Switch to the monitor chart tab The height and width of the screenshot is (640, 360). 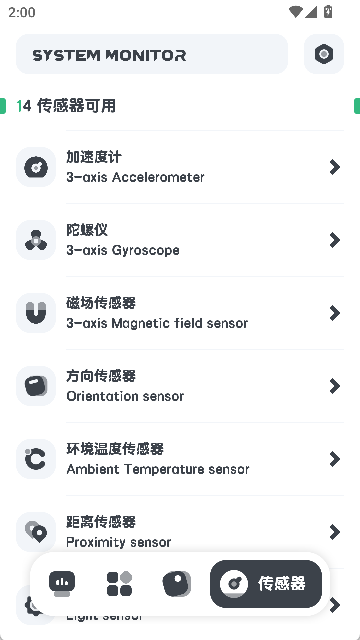(x=62, y=584)
